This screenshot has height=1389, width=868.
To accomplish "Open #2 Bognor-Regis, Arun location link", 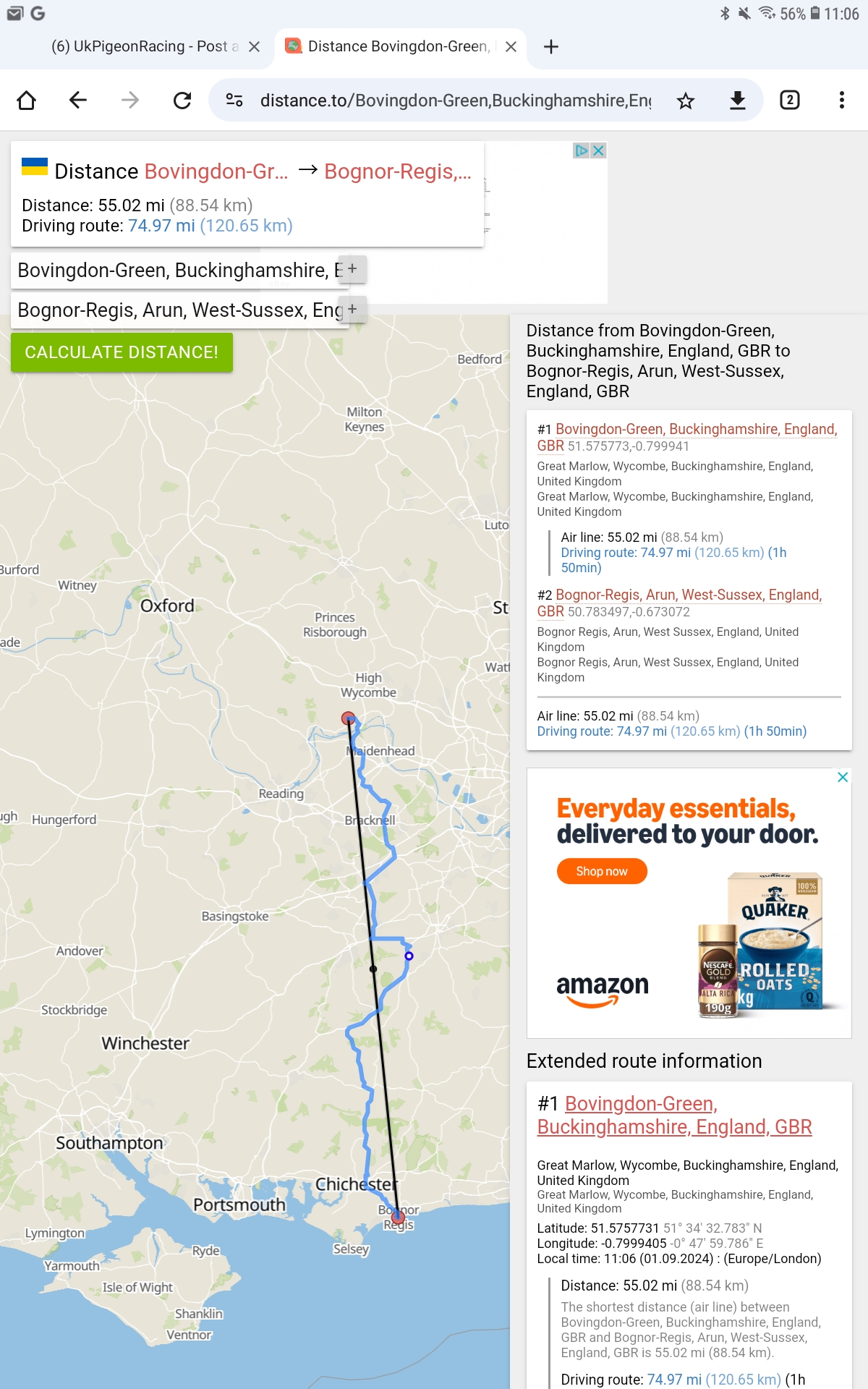I will pyautogui.click(x=678, y=603).
